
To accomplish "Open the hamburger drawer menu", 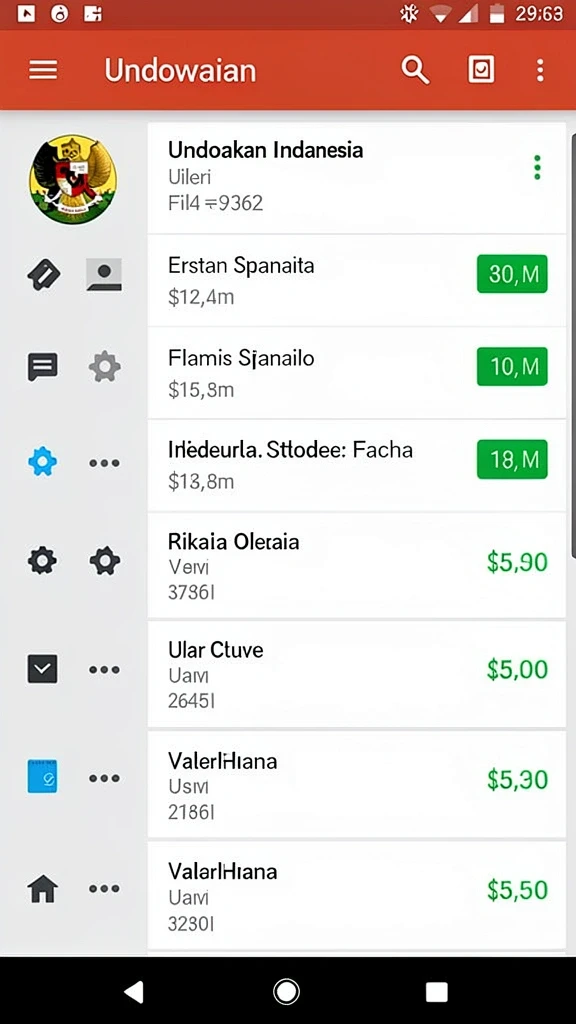I will coord(43,70).
